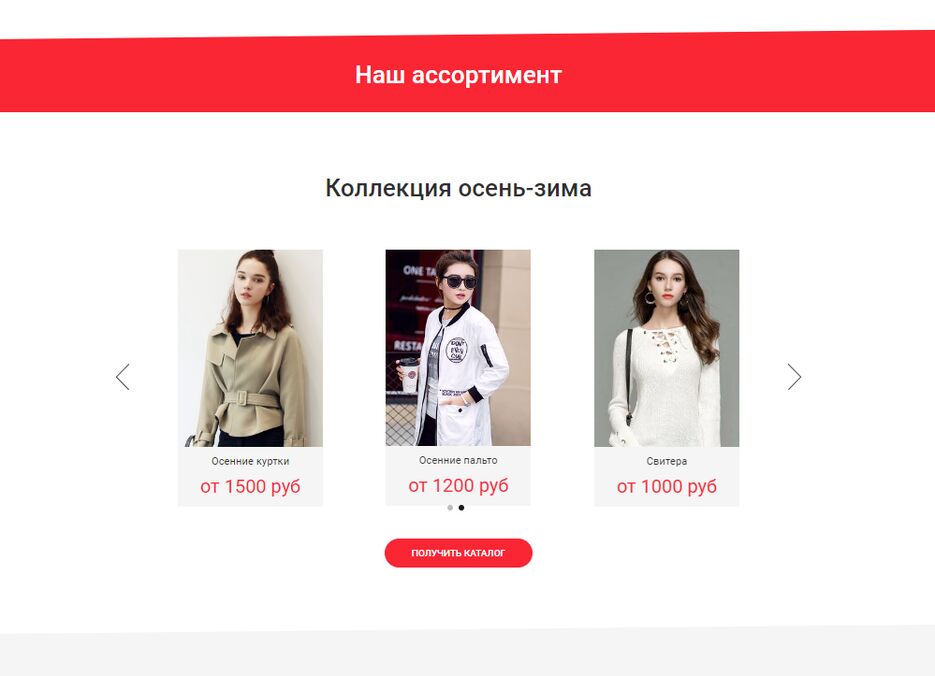This screenshot has width=935, height=676.
Task: Open the Осенние куртки product card
Action: (250, 377)
